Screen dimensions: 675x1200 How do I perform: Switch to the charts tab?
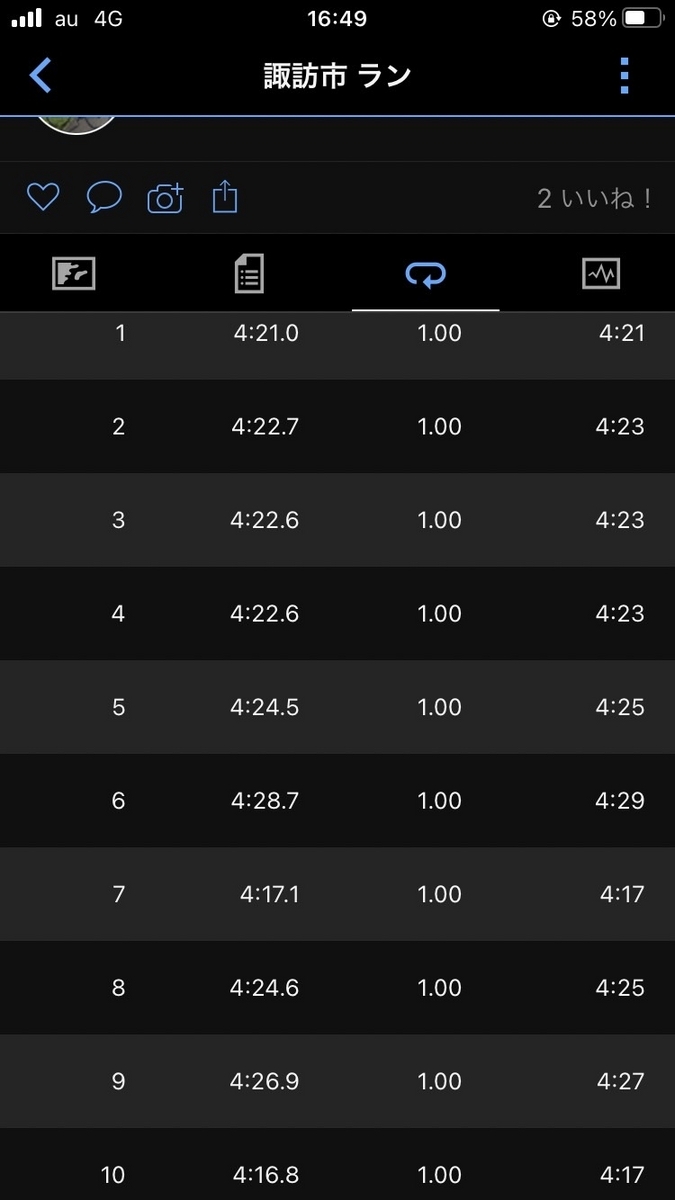[x=601, y=273]
